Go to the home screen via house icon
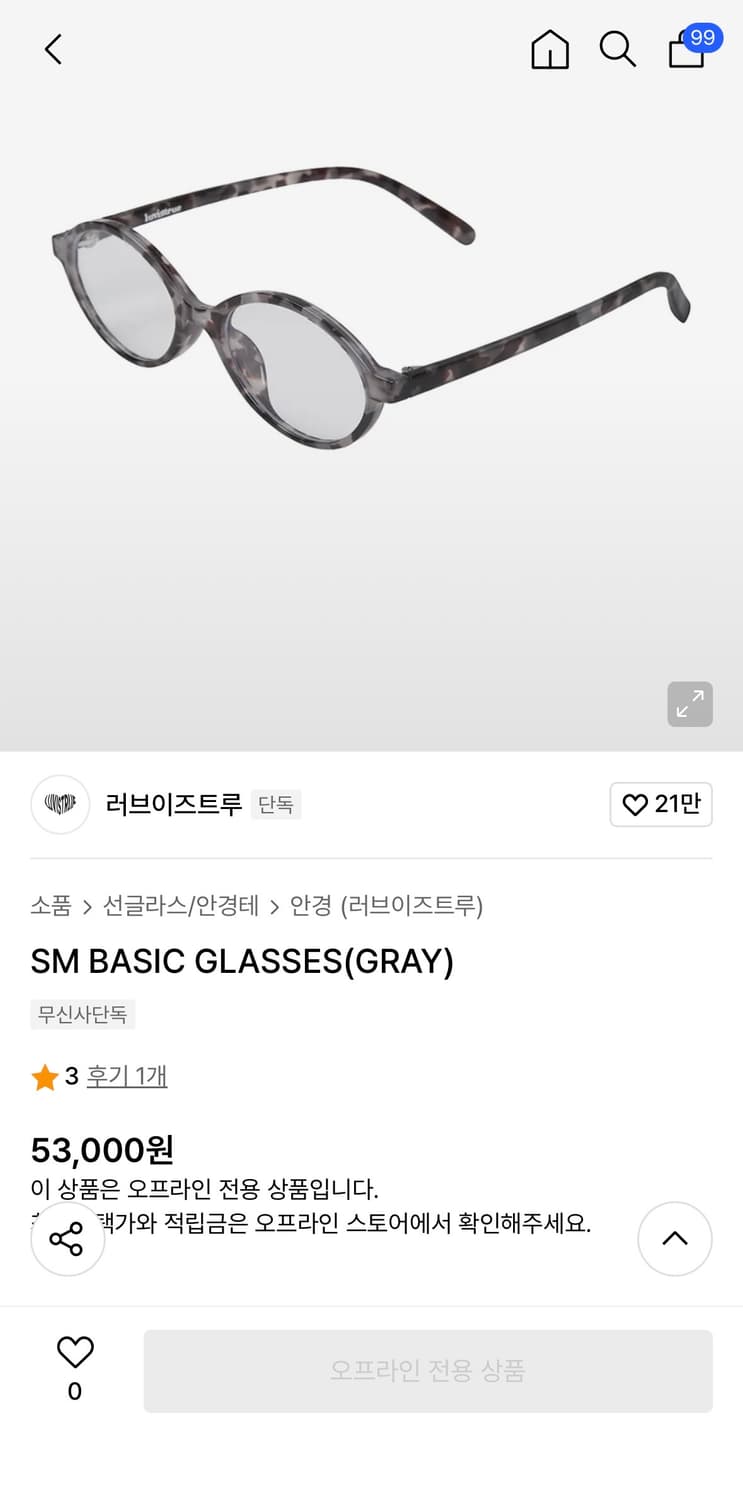The image size is (743, 1500). click(549, 49)
